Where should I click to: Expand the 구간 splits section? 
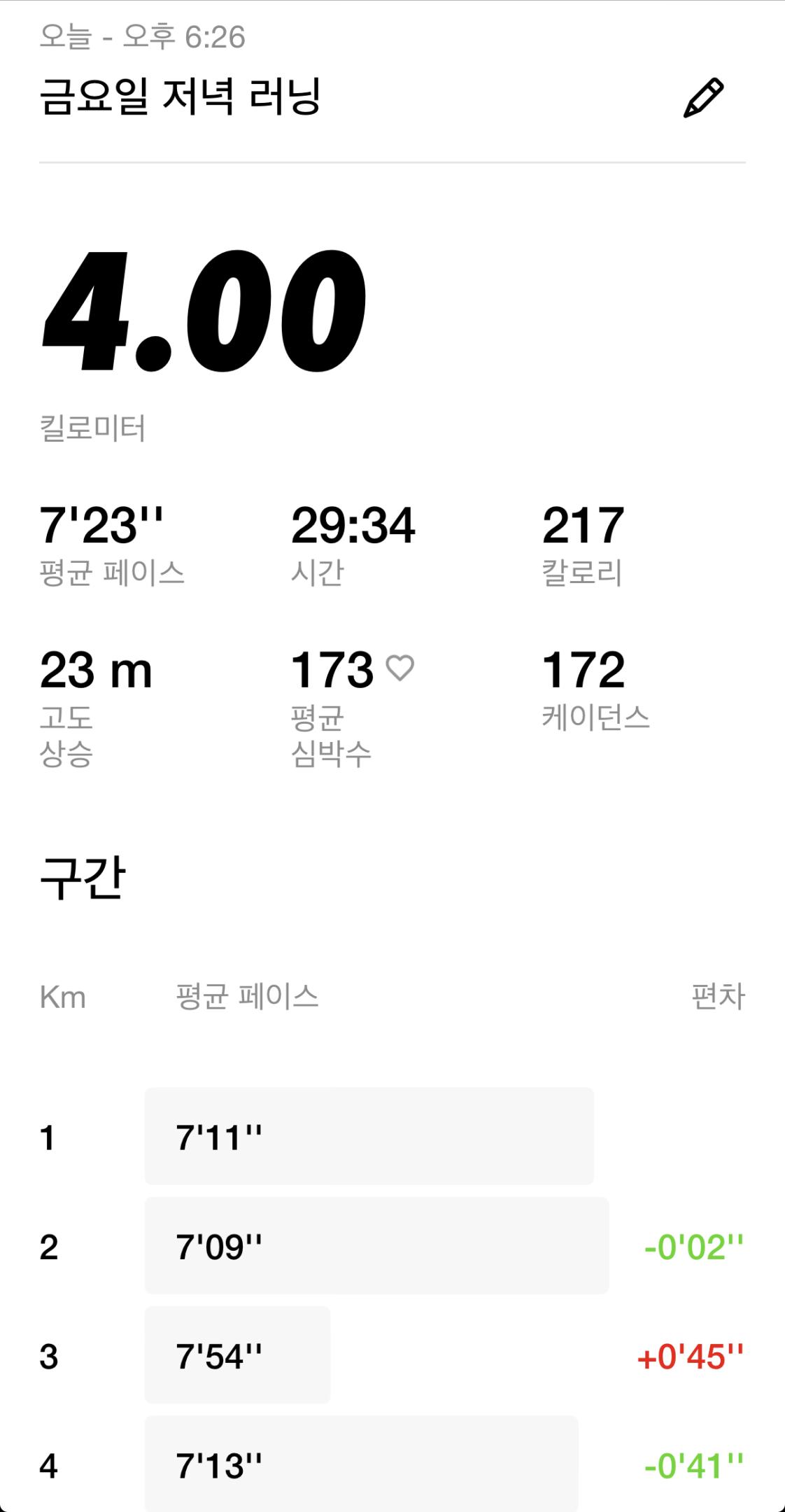click(84, 876)
